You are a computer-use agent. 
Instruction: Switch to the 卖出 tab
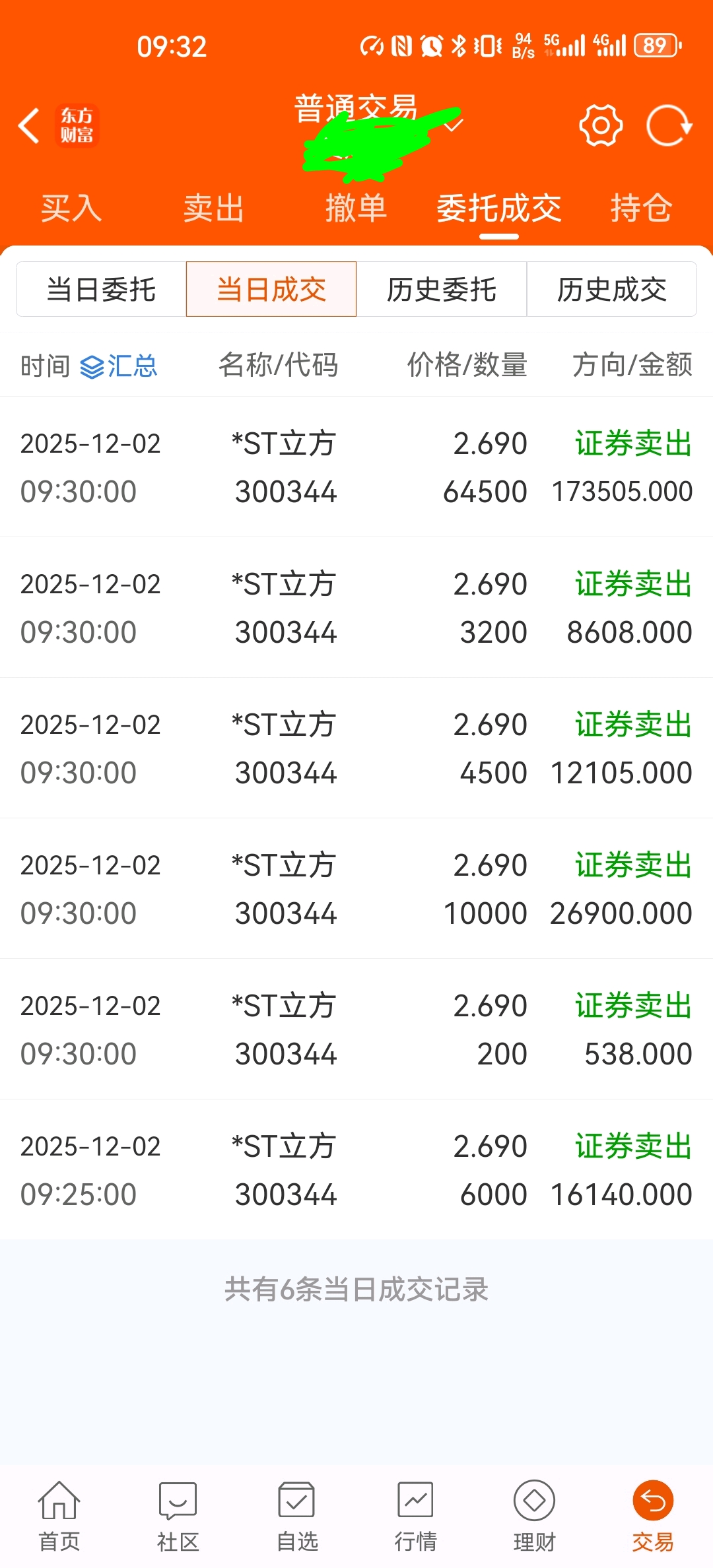pyautogui.click(x=214, y=209)
